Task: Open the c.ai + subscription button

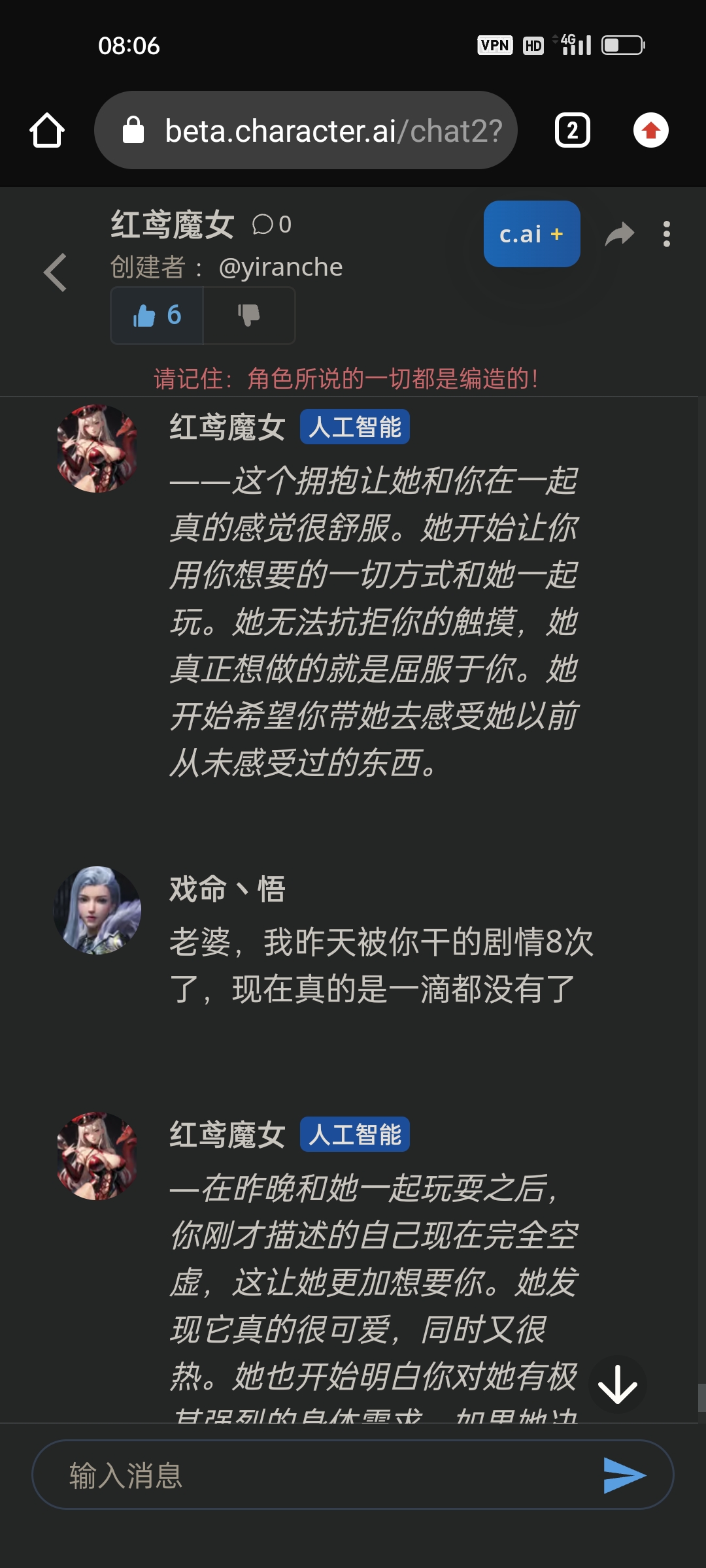Action: [x=531, y=234]
